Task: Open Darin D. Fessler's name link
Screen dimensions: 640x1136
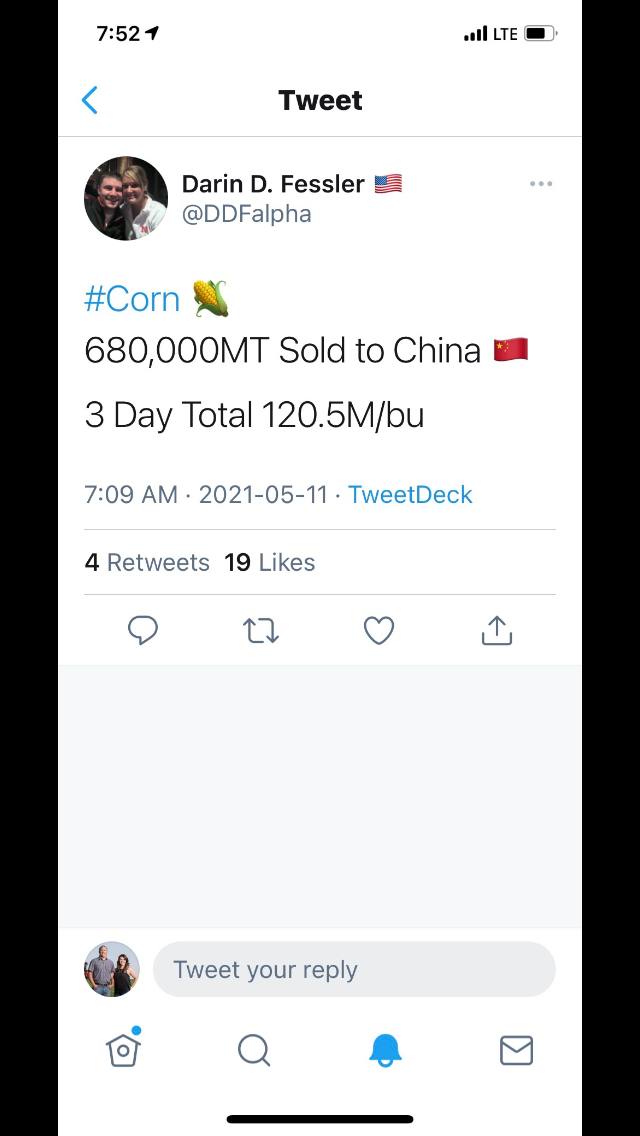Action: click(x=273, y=184)
